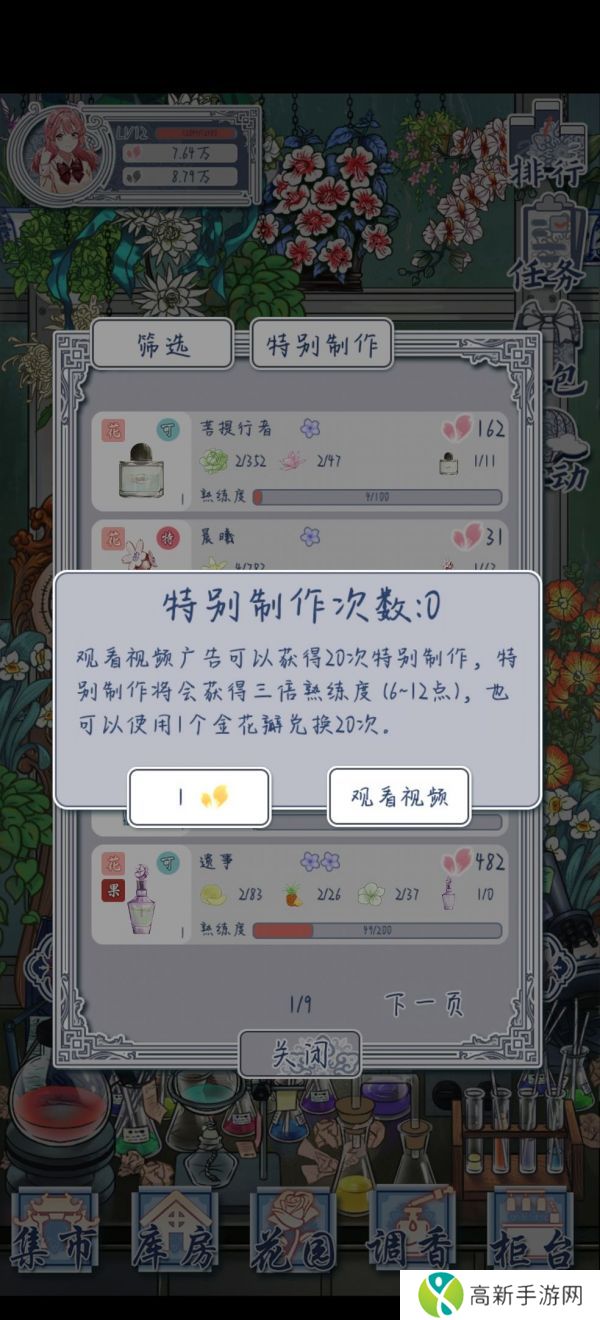
Task: Open the 菩提行者 perfume recipe
Action: coord(300,461)
